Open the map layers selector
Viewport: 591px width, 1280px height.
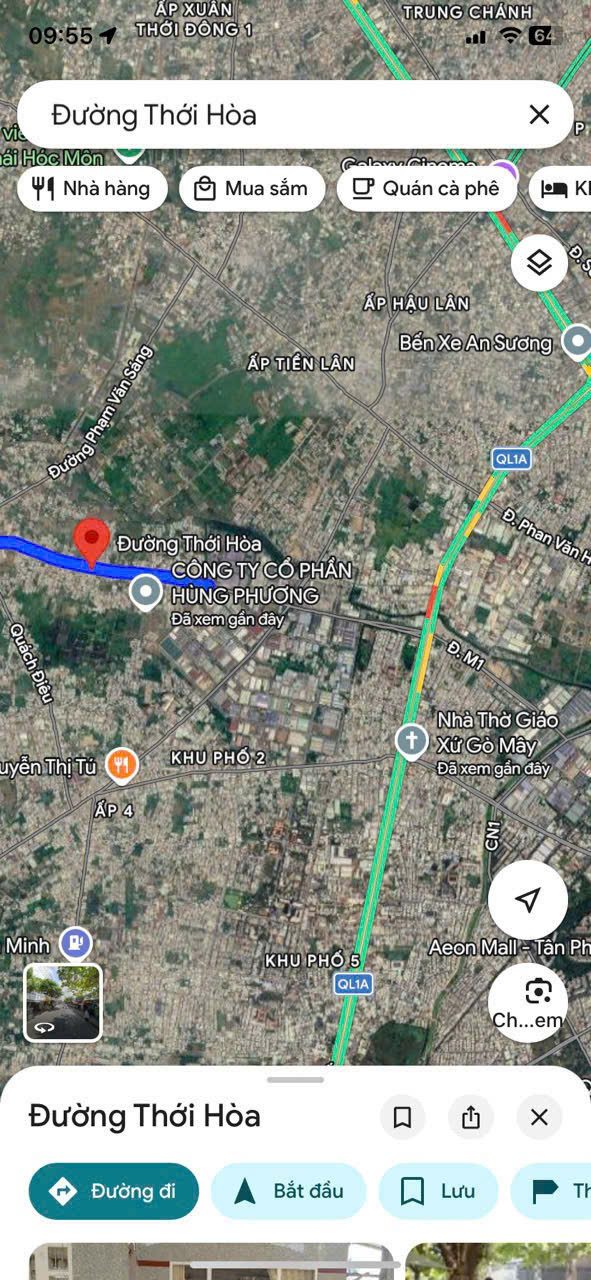click(539, 263)
